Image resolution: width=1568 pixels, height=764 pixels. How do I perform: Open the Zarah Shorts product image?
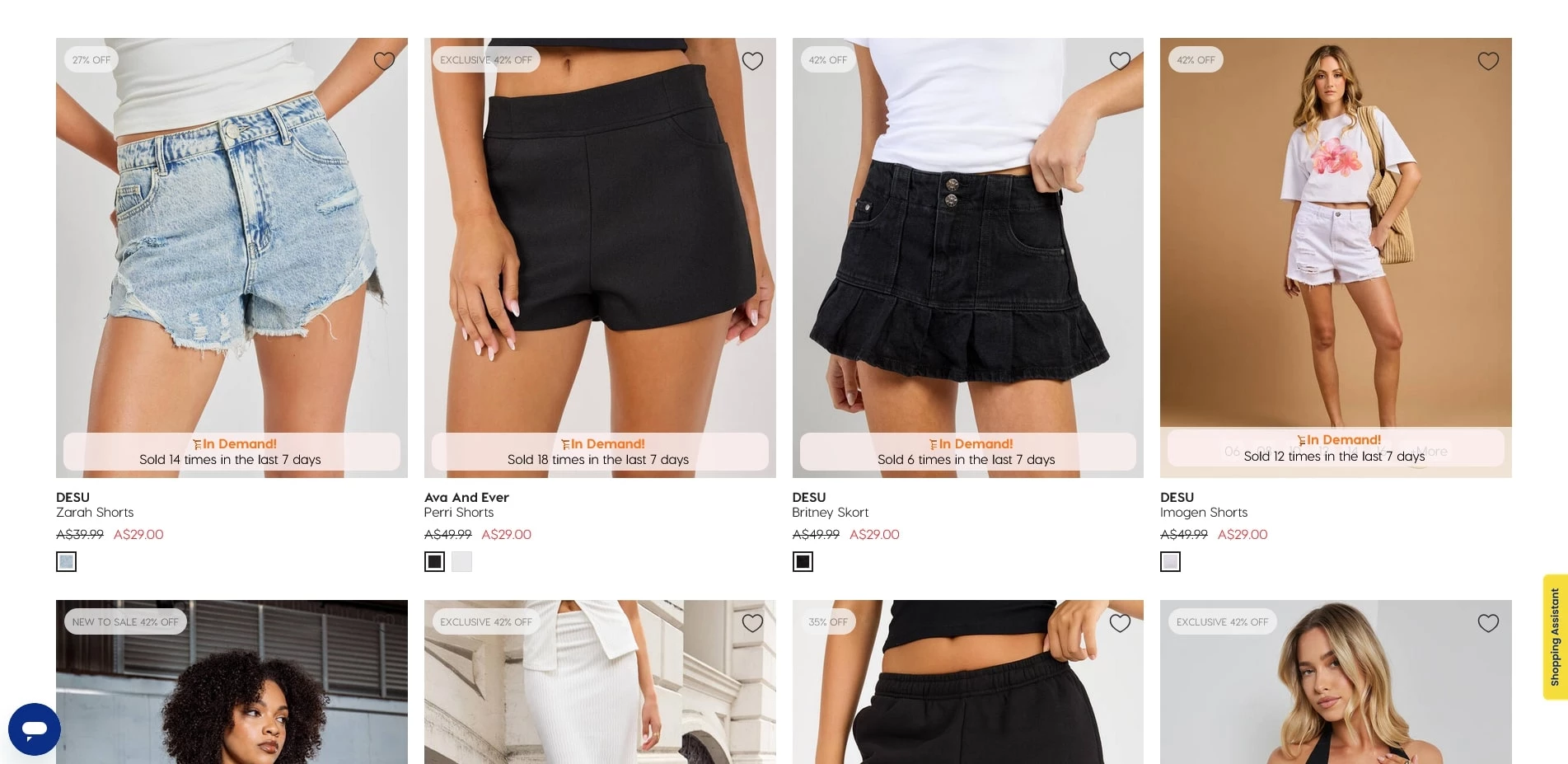tap(232, 247)
